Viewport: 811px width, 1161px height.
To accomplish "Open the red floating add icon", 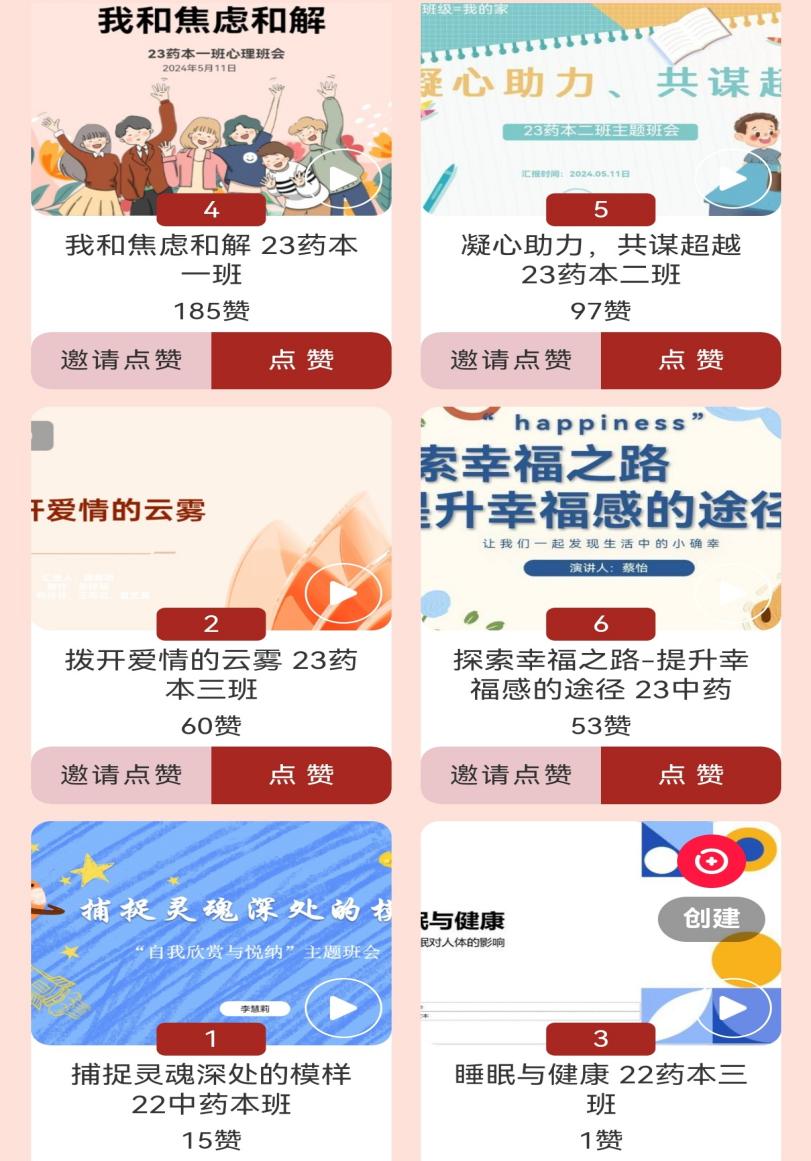I will tap(711, 861).
